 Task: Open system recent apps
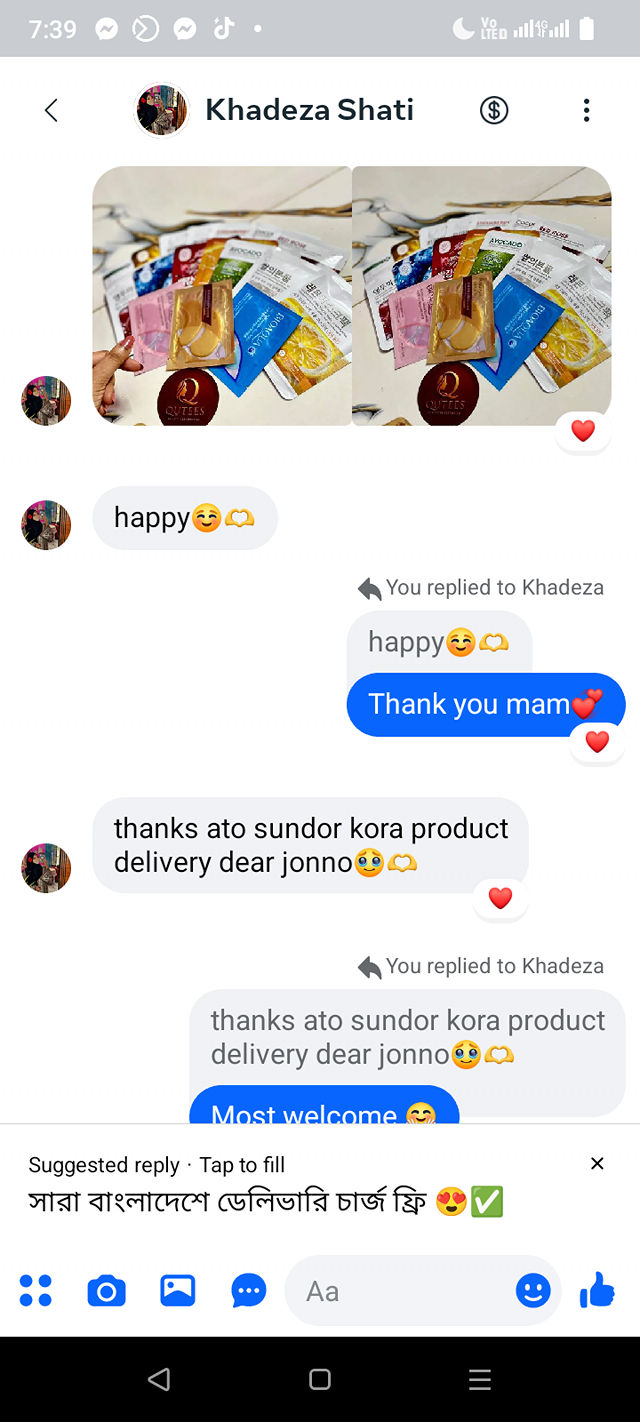(x=480, y=1380)
